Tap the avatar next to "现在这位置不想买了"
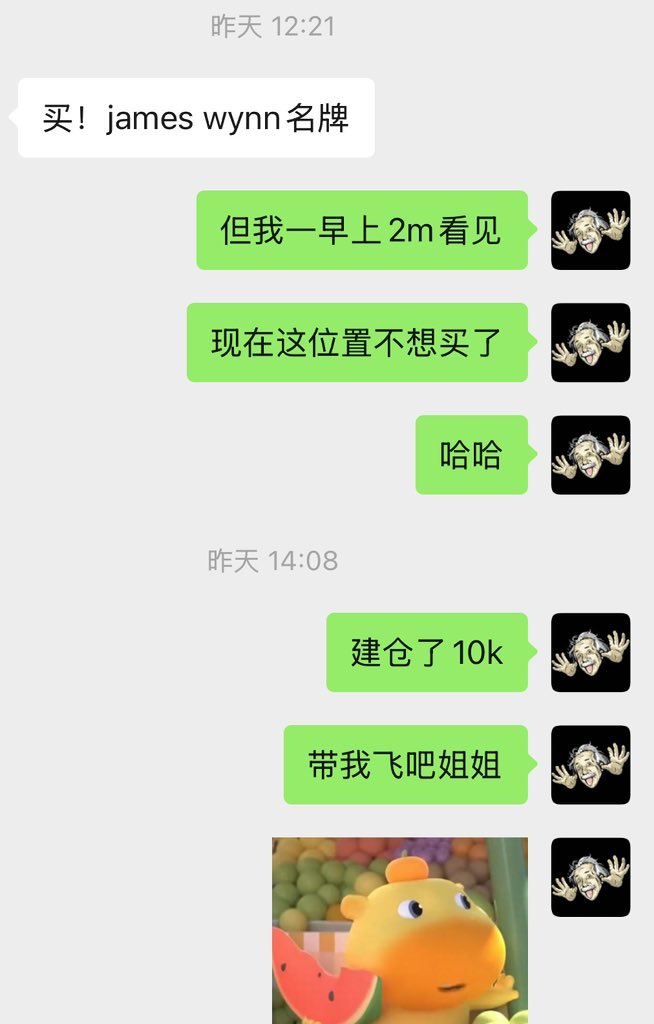The image size is (654, 1024). tap(590, 342)
